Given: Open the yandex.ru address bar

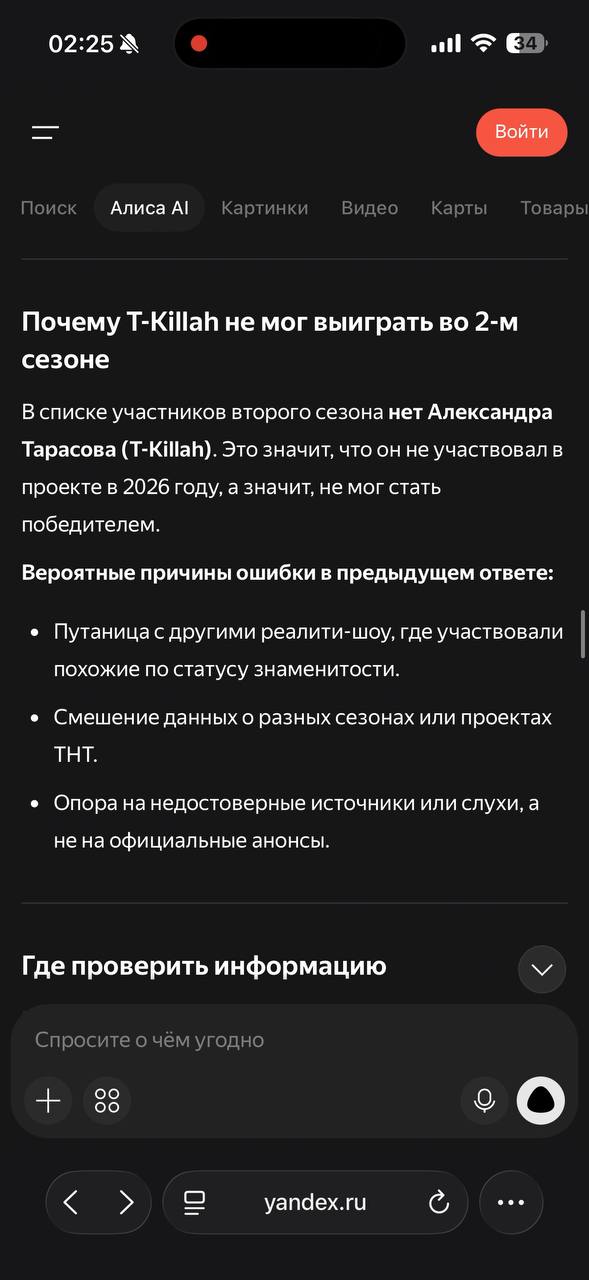Looking at the screenshot, I should 315,1203.
